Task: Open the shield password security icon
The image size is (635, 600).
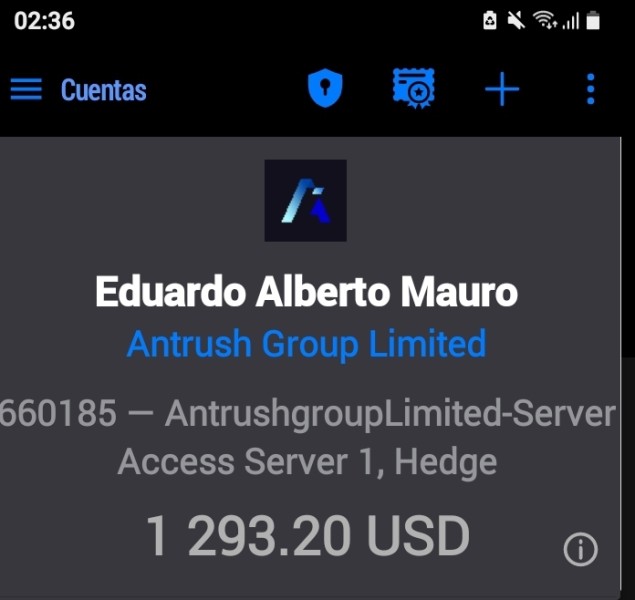Action: click(x=324, y=90)
